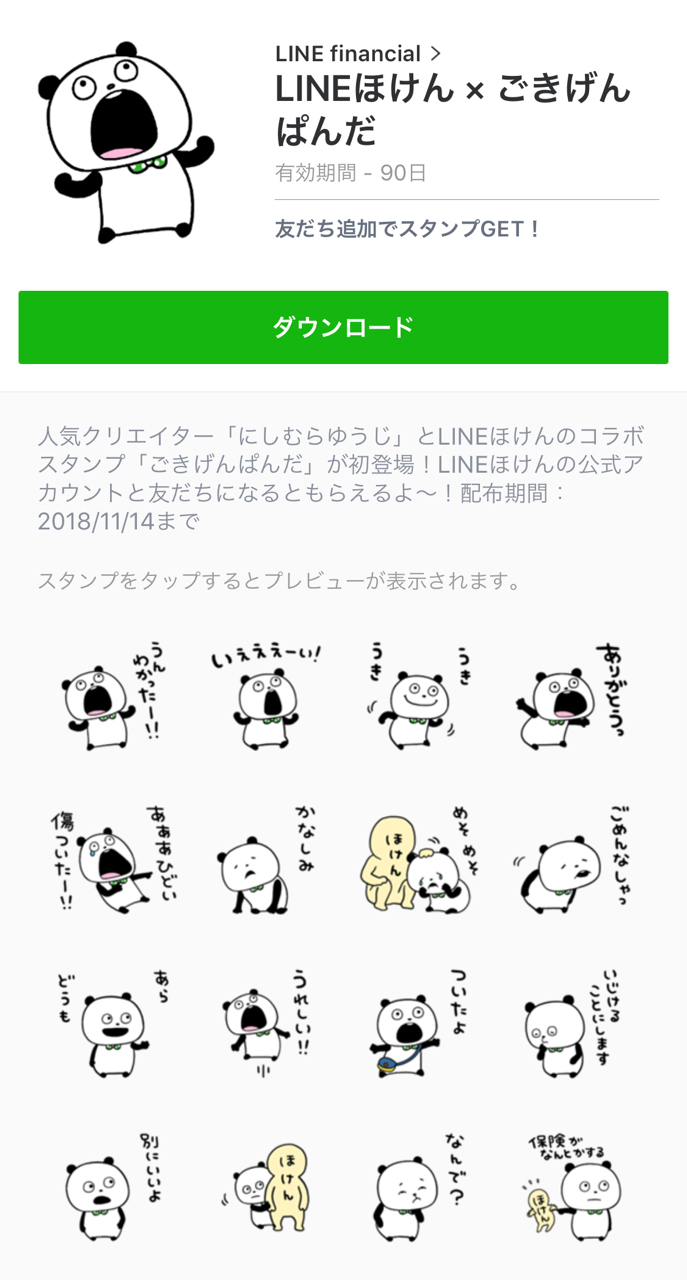Preview the めそめそ sticker
Image resolution: width=687 pixels, height=1280 pixels.
click(420, 860)
